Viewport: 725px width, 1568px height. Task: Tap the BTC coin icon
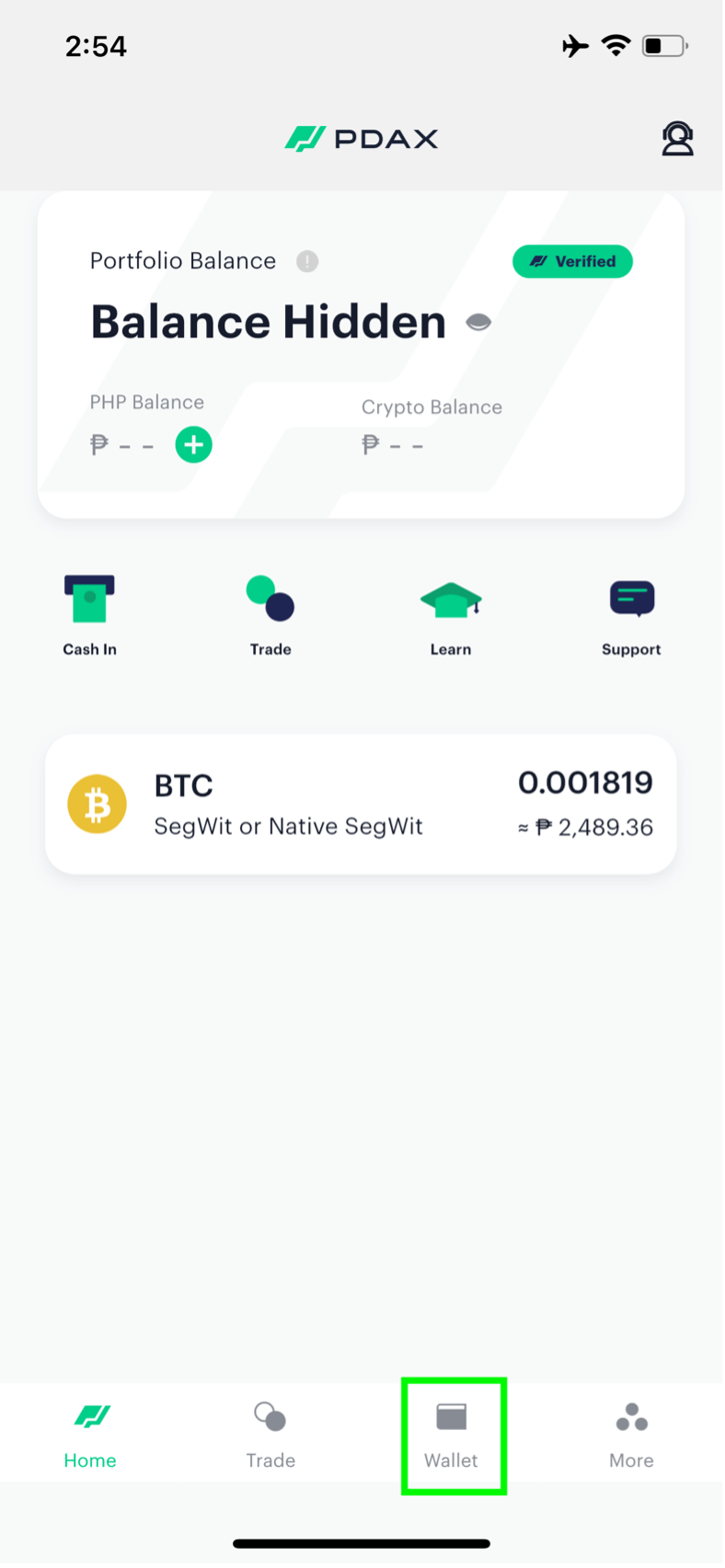[x=97, y=804]
